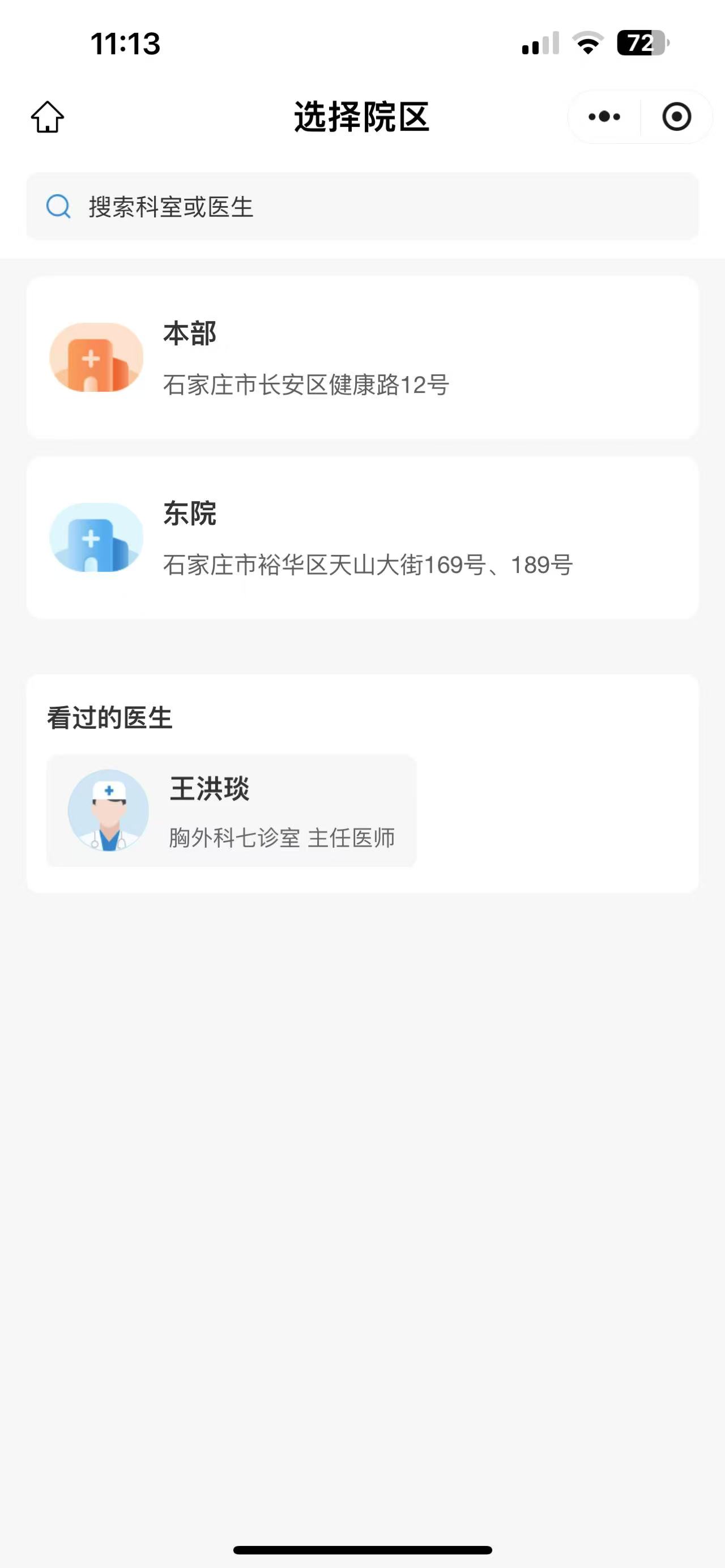Go to the mini program home icon
This screenshot has width=725, height=1568.
click(48, 117)
